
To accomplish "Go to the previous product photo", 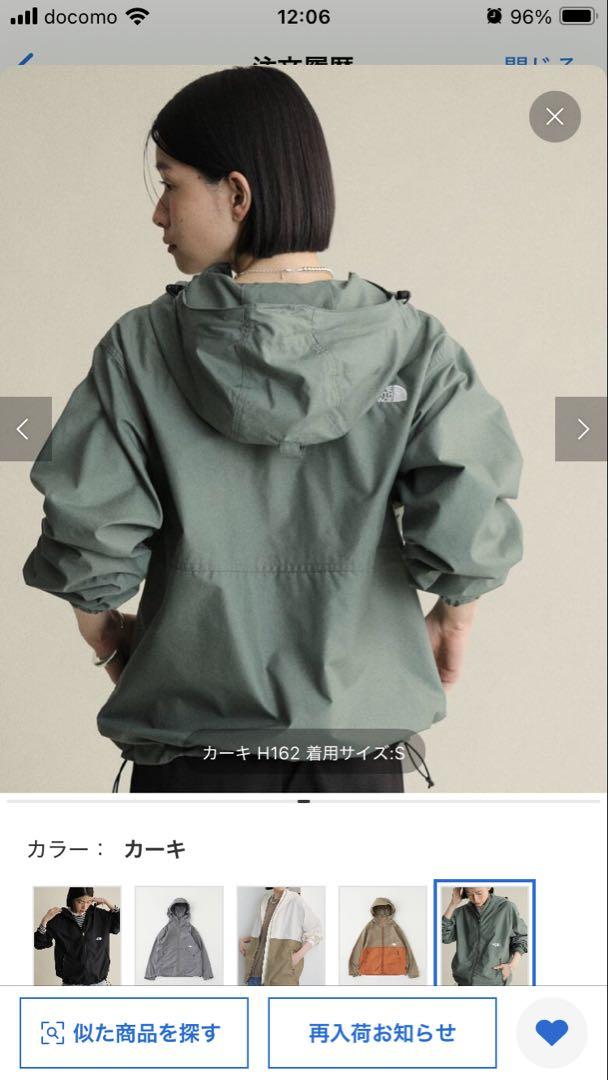I will 25,429.
